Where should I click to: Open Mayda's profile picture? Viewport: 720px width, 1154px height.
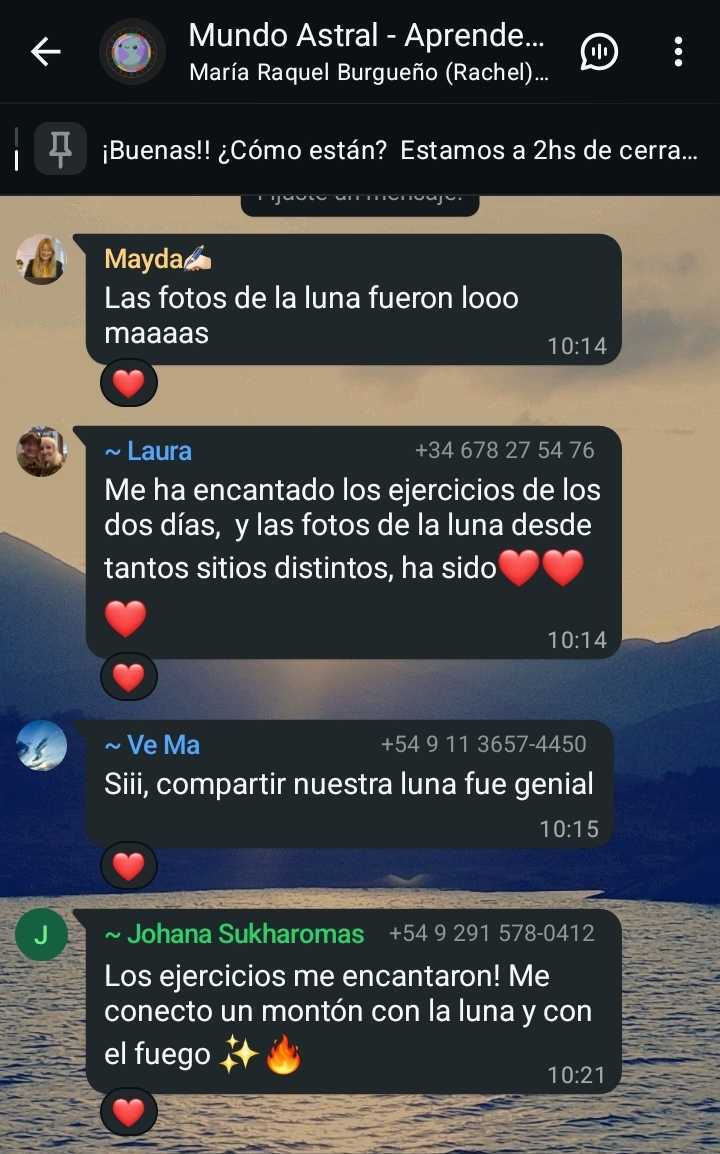41,260
